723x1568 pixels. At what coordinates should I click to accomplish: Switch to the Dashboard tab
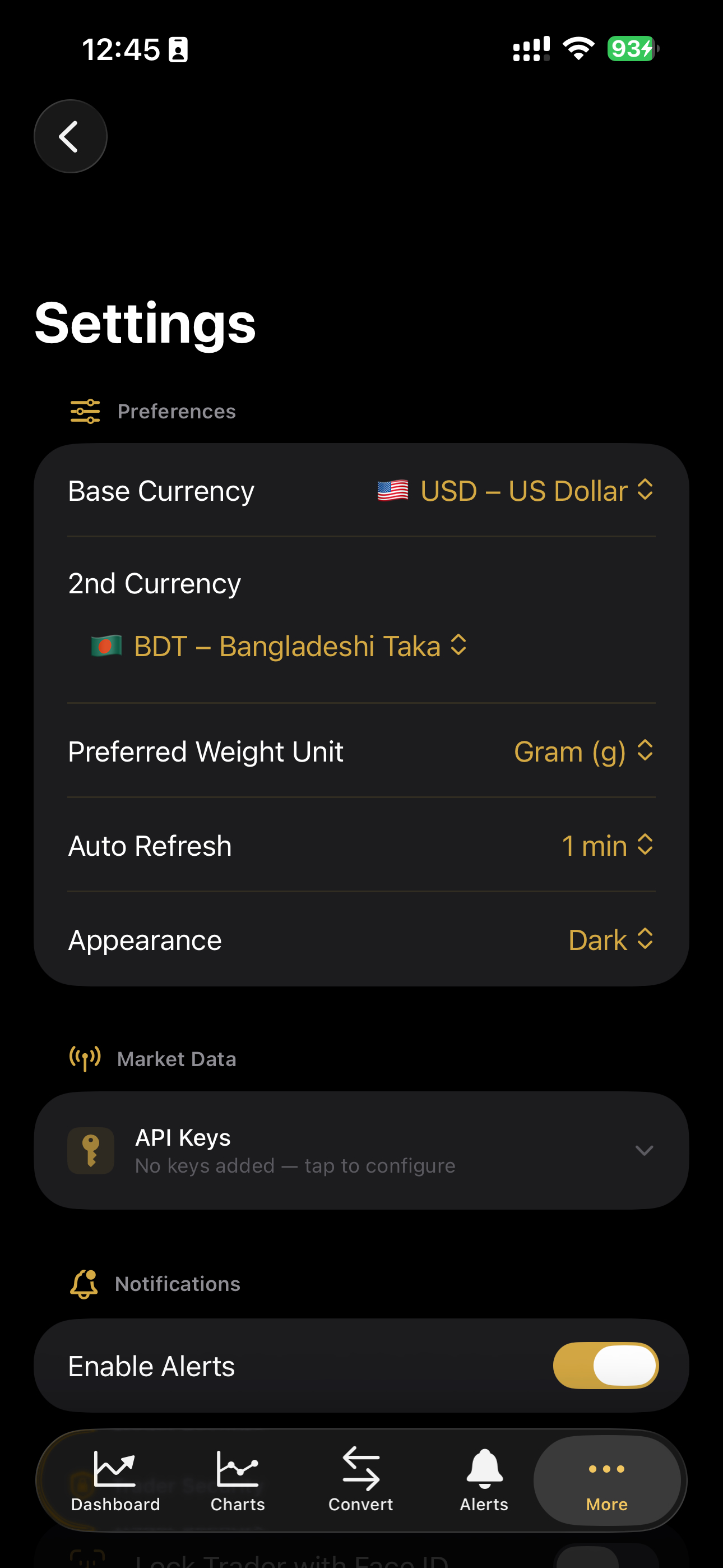(x=115, y=1481)
